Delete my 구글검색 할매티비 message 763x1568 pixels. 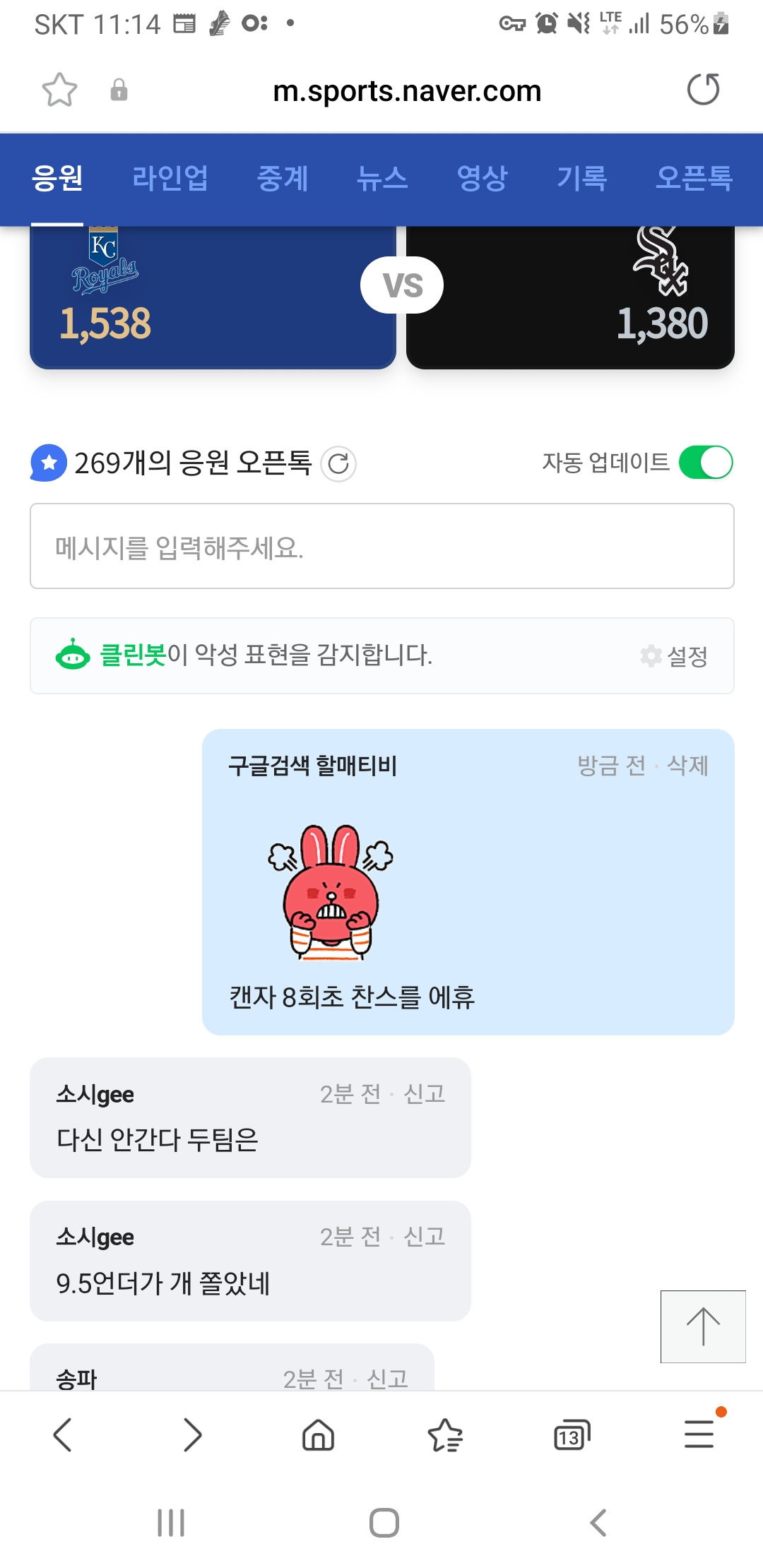[687, 765]
